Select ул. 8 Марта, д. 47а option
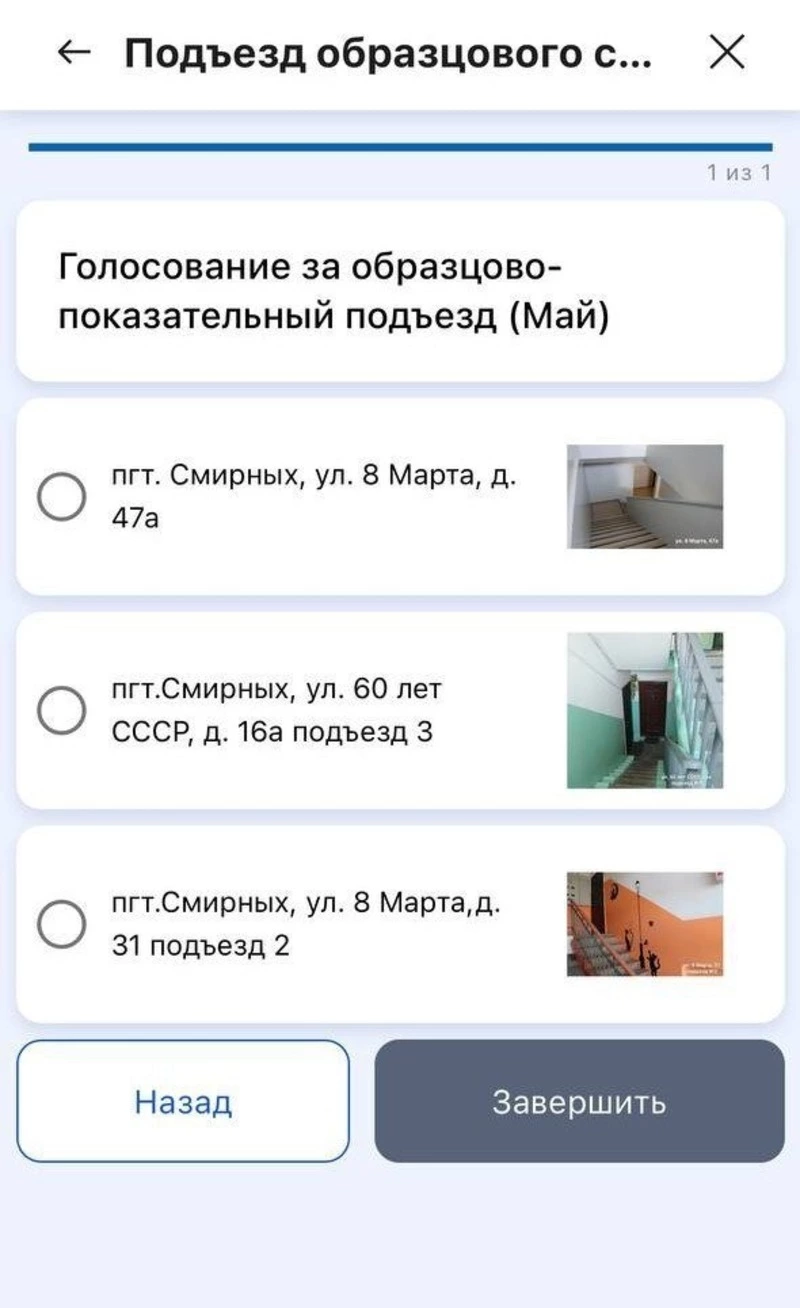The height and width of the screenshot is (1308, 800). pyautogui.click(x=62, y=496)
